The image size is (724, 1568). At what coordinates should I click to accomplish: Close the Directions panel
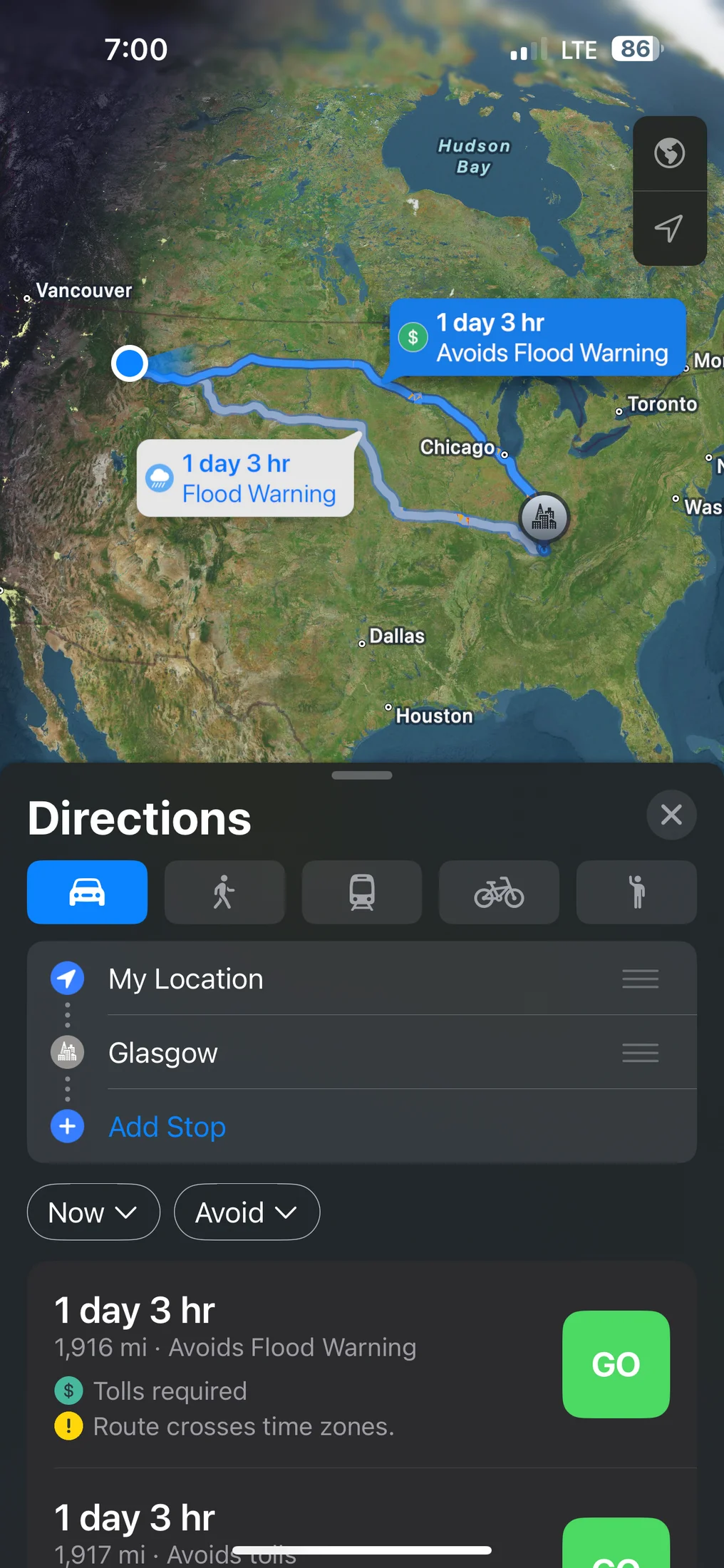coord(671,815)
